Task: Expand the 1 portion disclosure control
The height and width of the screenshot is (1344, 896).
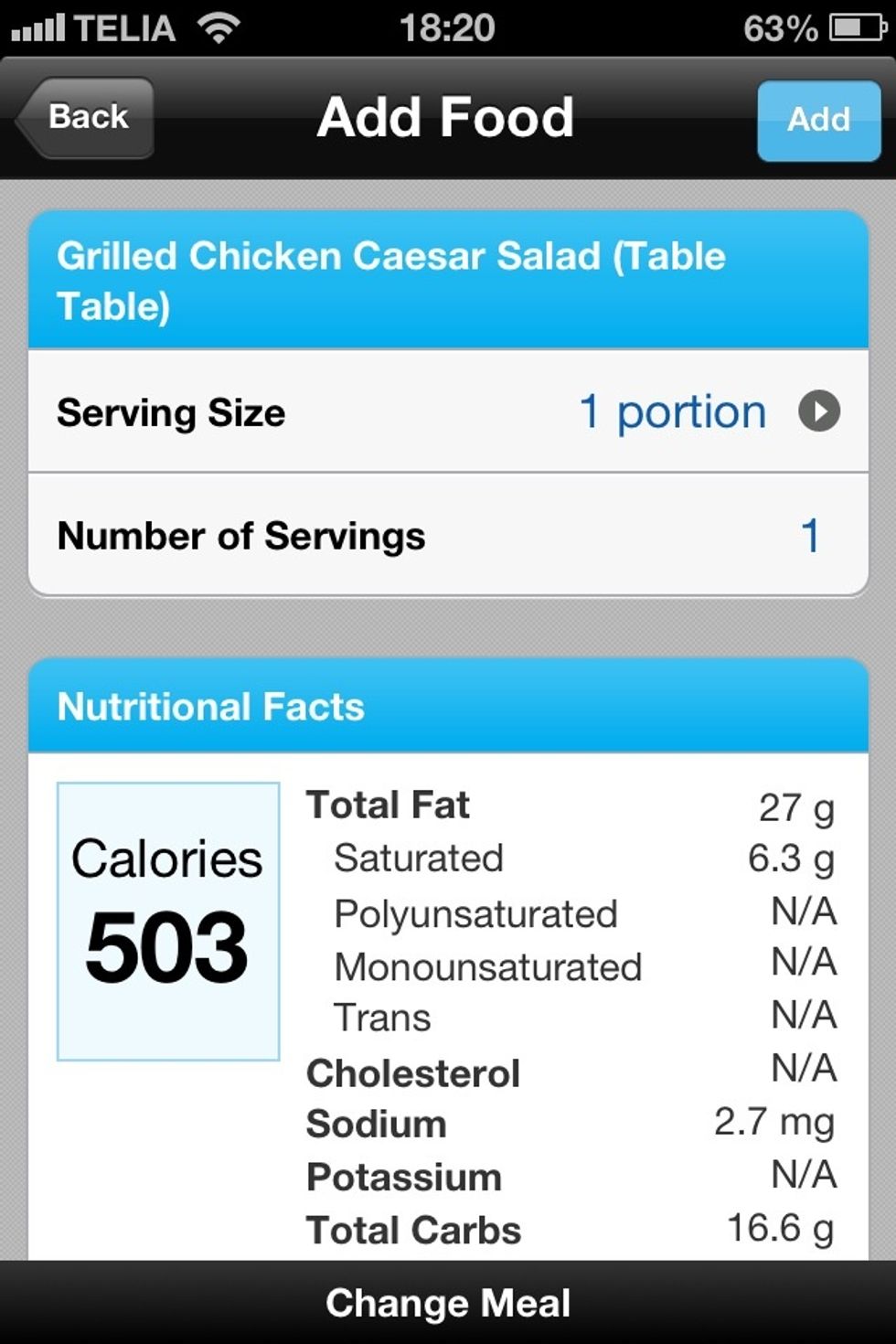Action: (820, 412)
